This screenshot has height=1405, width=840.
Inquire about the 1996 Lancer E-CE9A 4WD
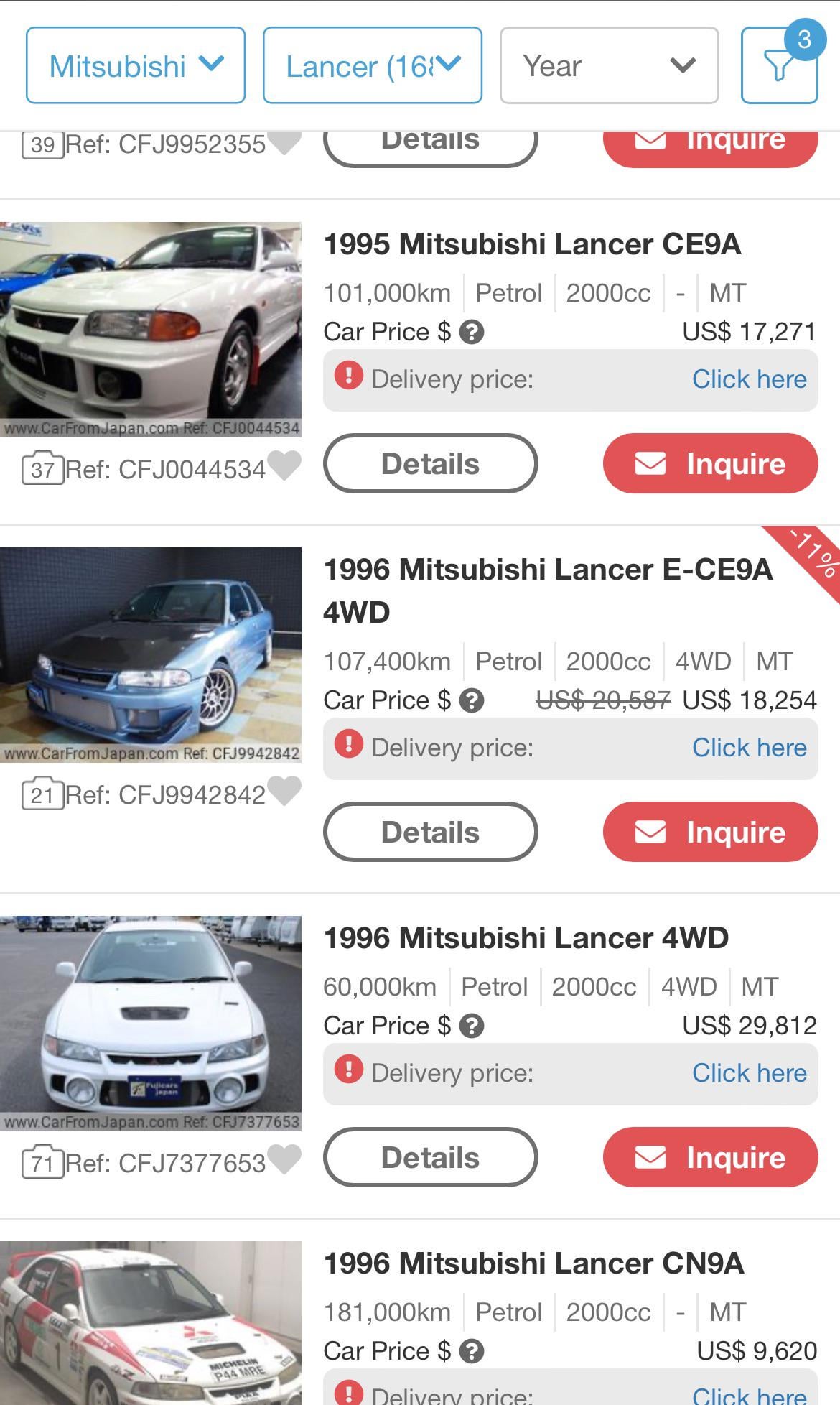tap(710, 832)
